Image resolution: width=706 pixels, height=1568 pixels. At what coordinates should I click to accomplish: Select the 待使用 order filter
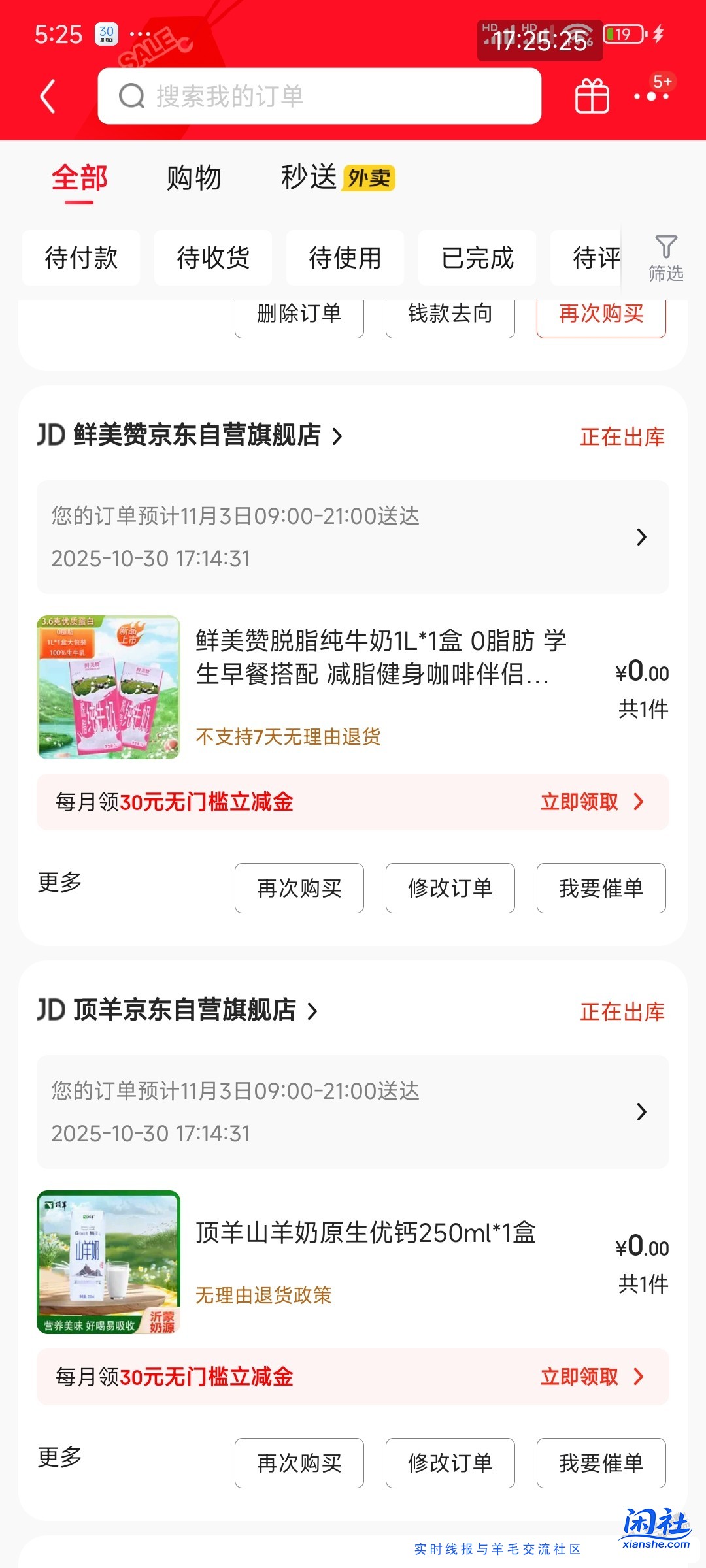click(x=345, y=257)
